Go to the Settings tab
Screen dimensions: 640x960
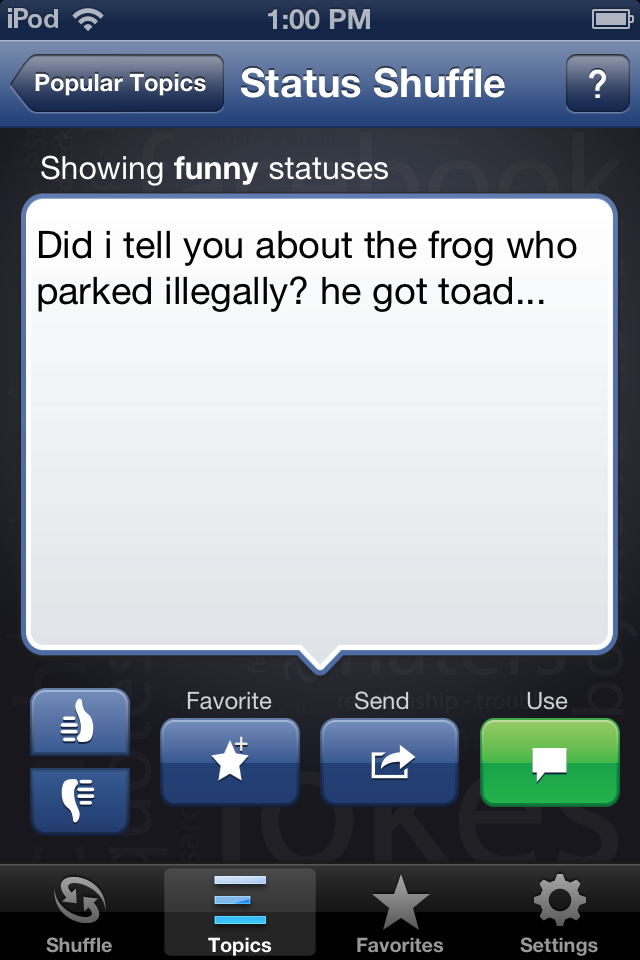[559, 912]
